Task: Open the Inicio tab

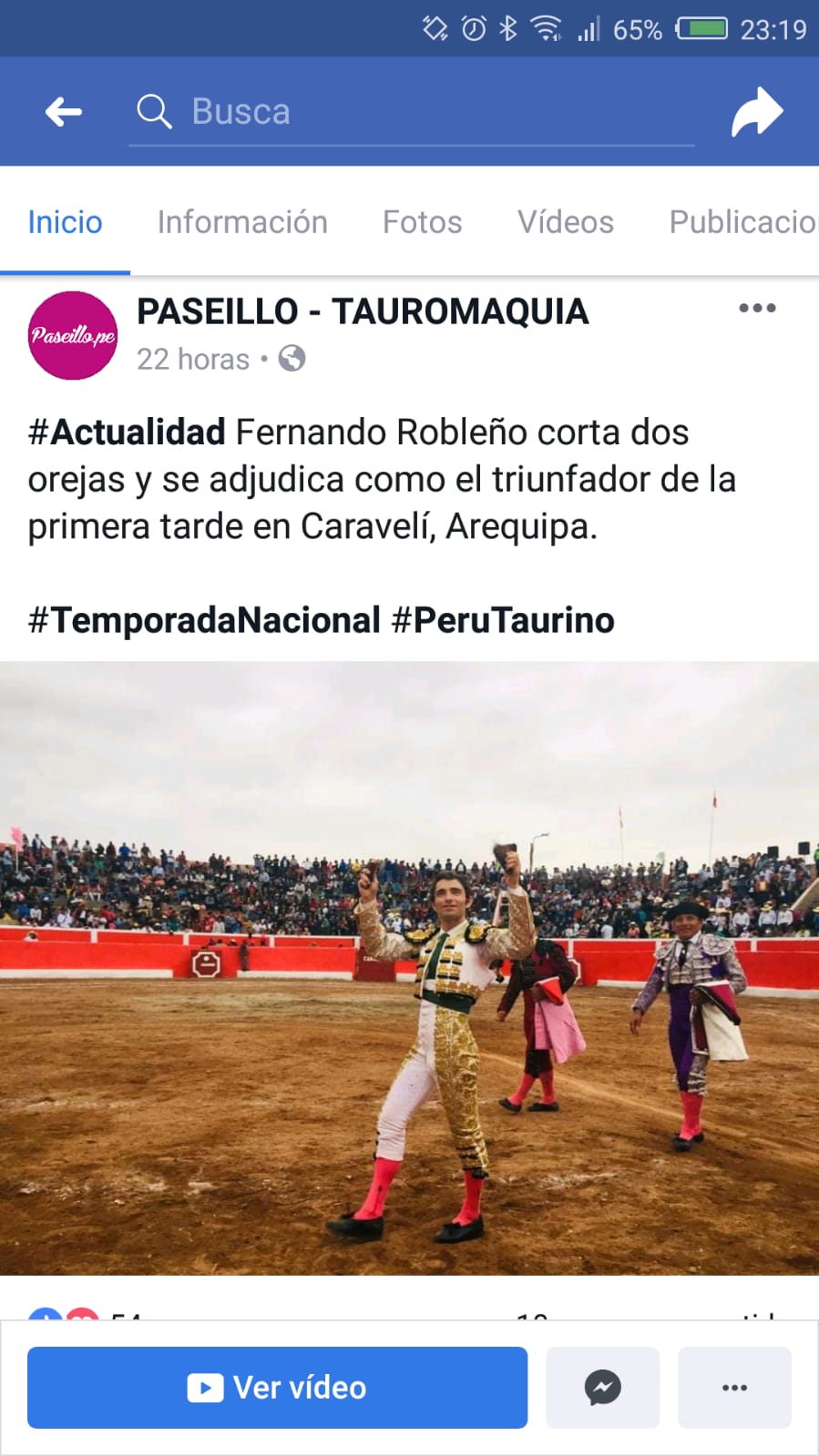Action: 65,222
